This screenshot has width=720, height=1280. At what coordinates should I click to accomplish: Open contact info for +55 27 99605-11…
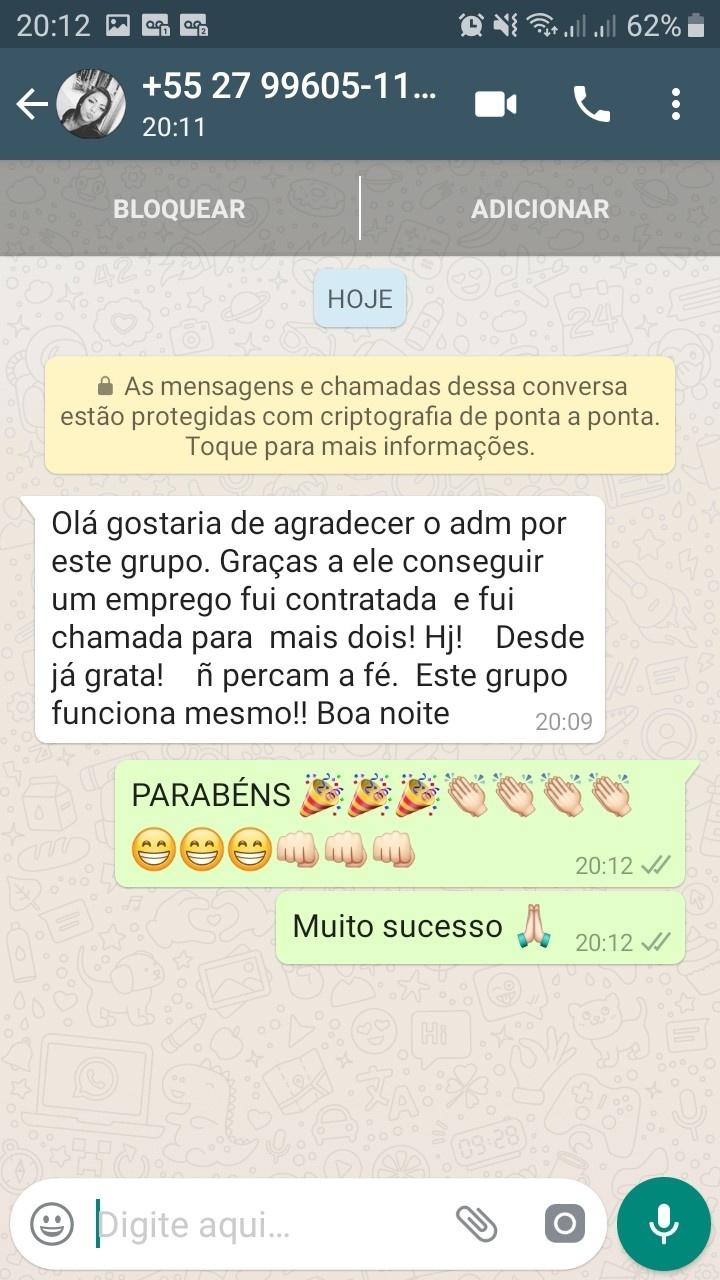(290, 103)
